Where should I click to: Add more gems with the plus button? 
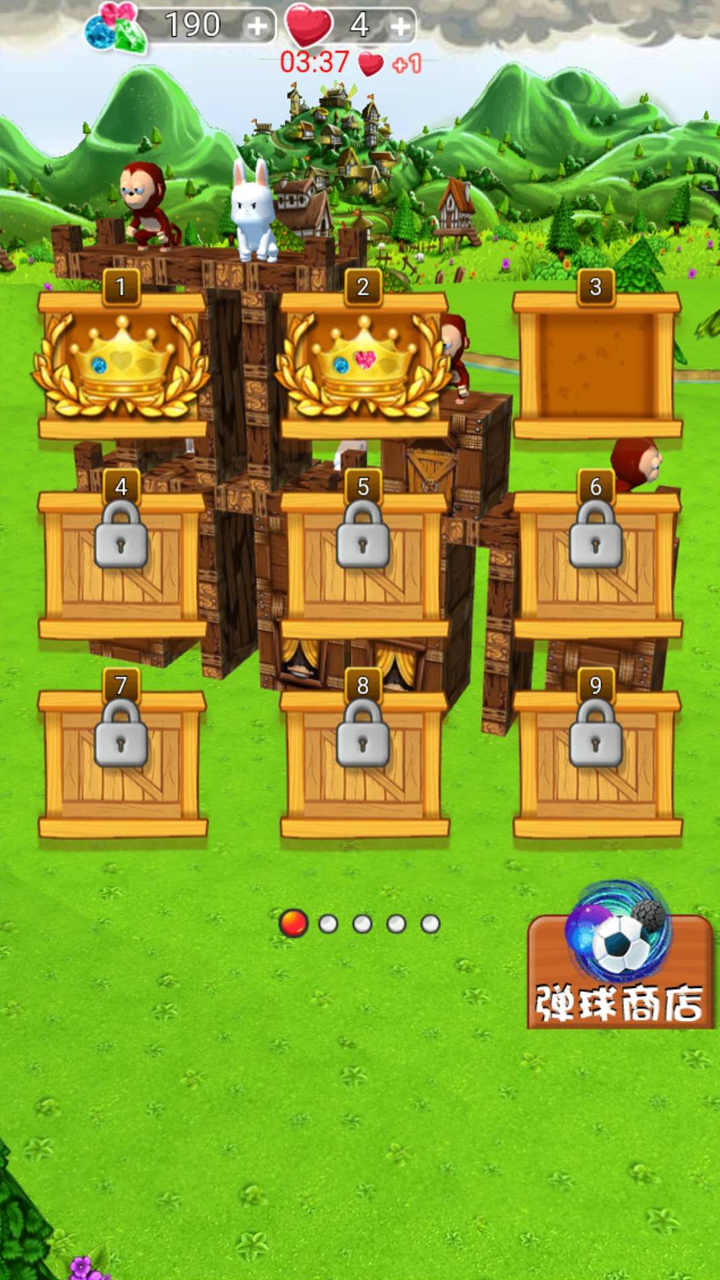[257, 26]
